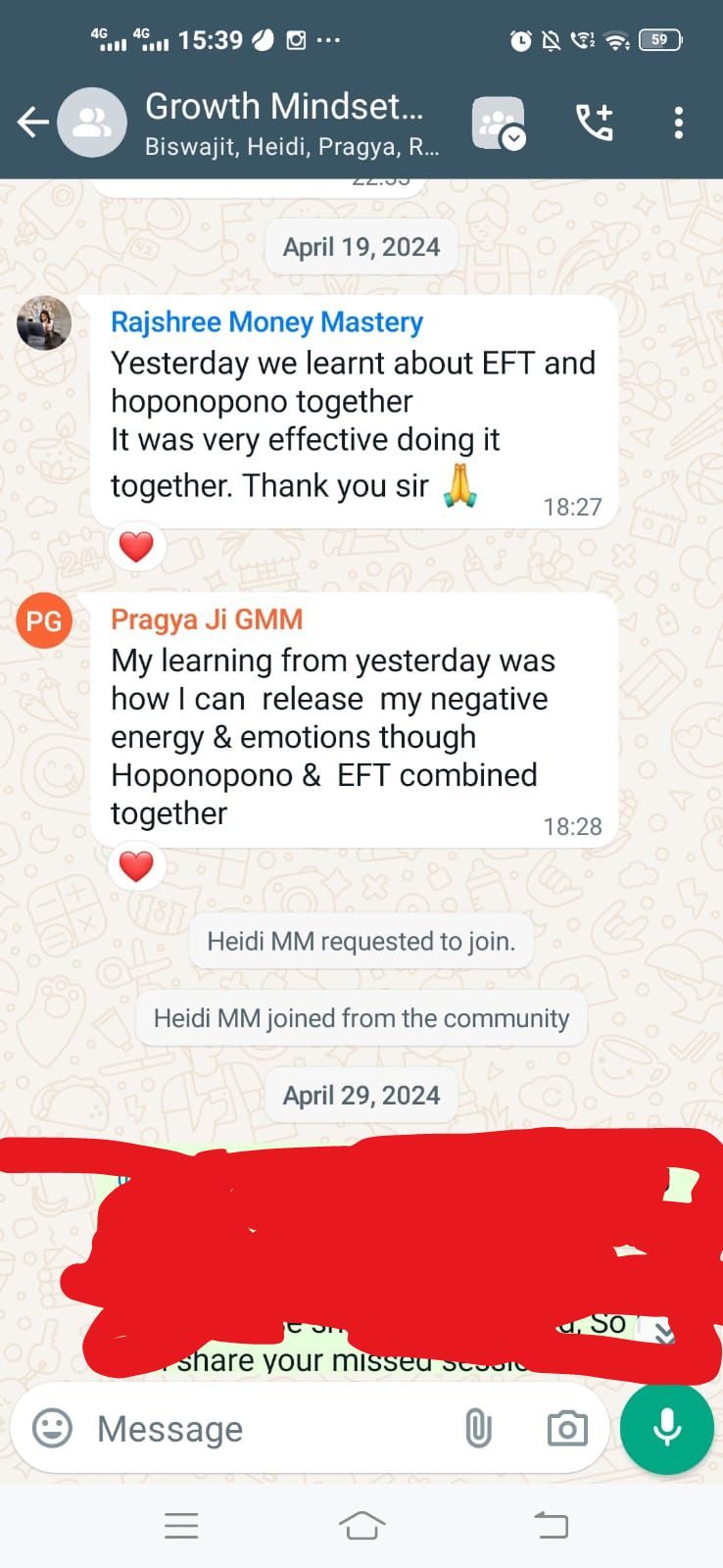The image size is (723, 1568).
Task: Record a voice message
Action: pyautogui.click(x=667, y=1428)
